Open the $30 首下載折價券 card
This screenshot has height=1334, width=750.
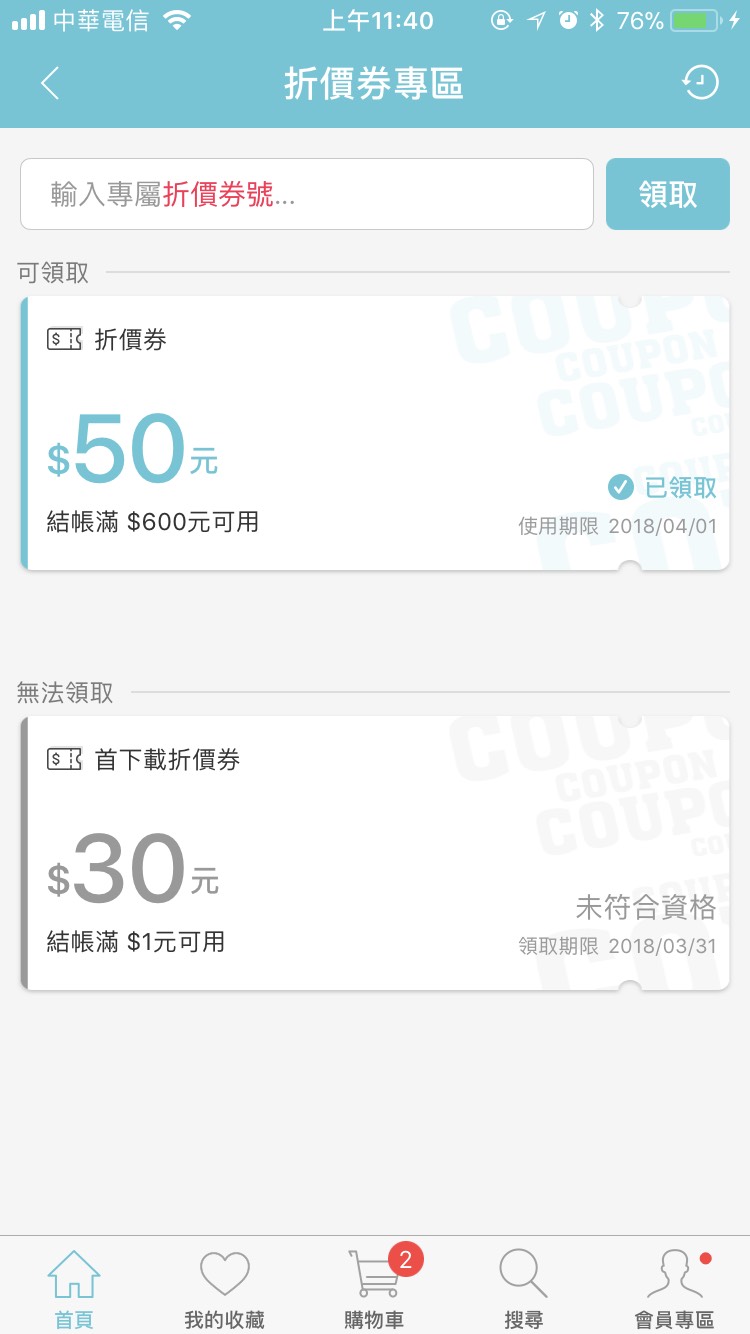pos(375,853)
